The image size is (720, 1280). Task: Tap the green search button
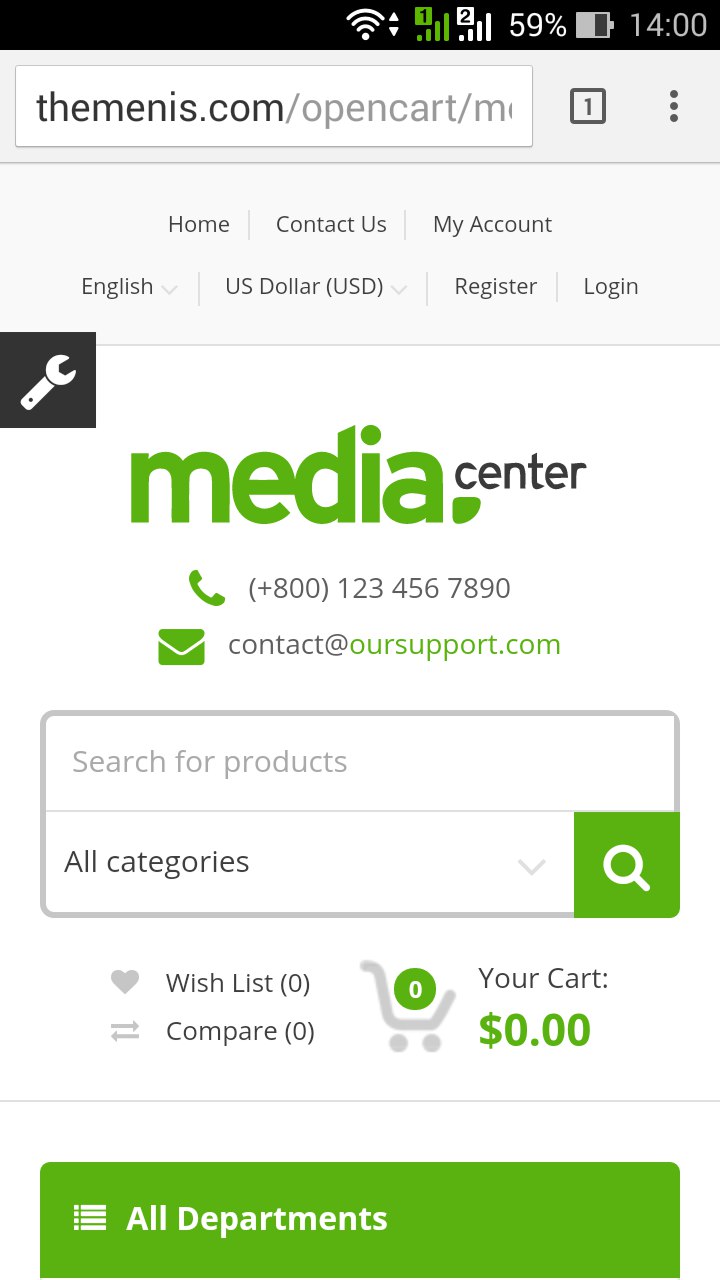pyautogui.click(x=626, y=865)
